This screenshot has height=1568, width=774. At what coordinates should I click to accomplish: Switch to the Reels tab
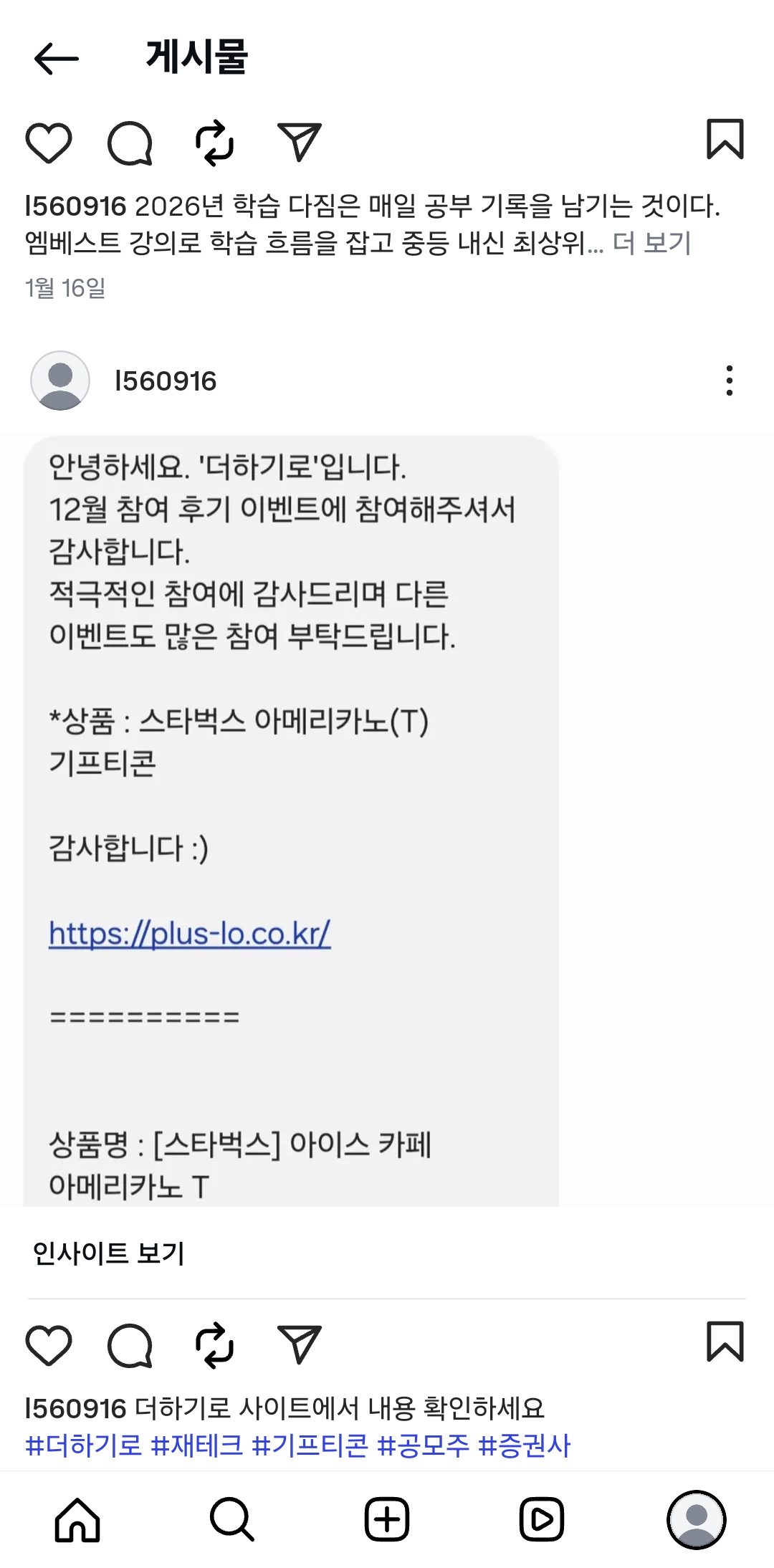(x=542, y=1519)
